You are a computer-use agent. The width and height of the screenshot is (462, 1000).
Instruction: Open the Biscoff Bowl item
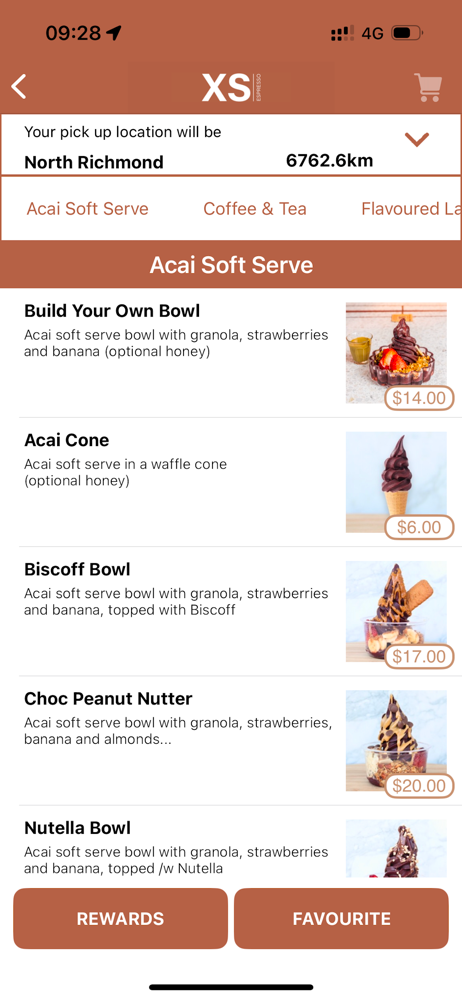(x=231, y=611)
